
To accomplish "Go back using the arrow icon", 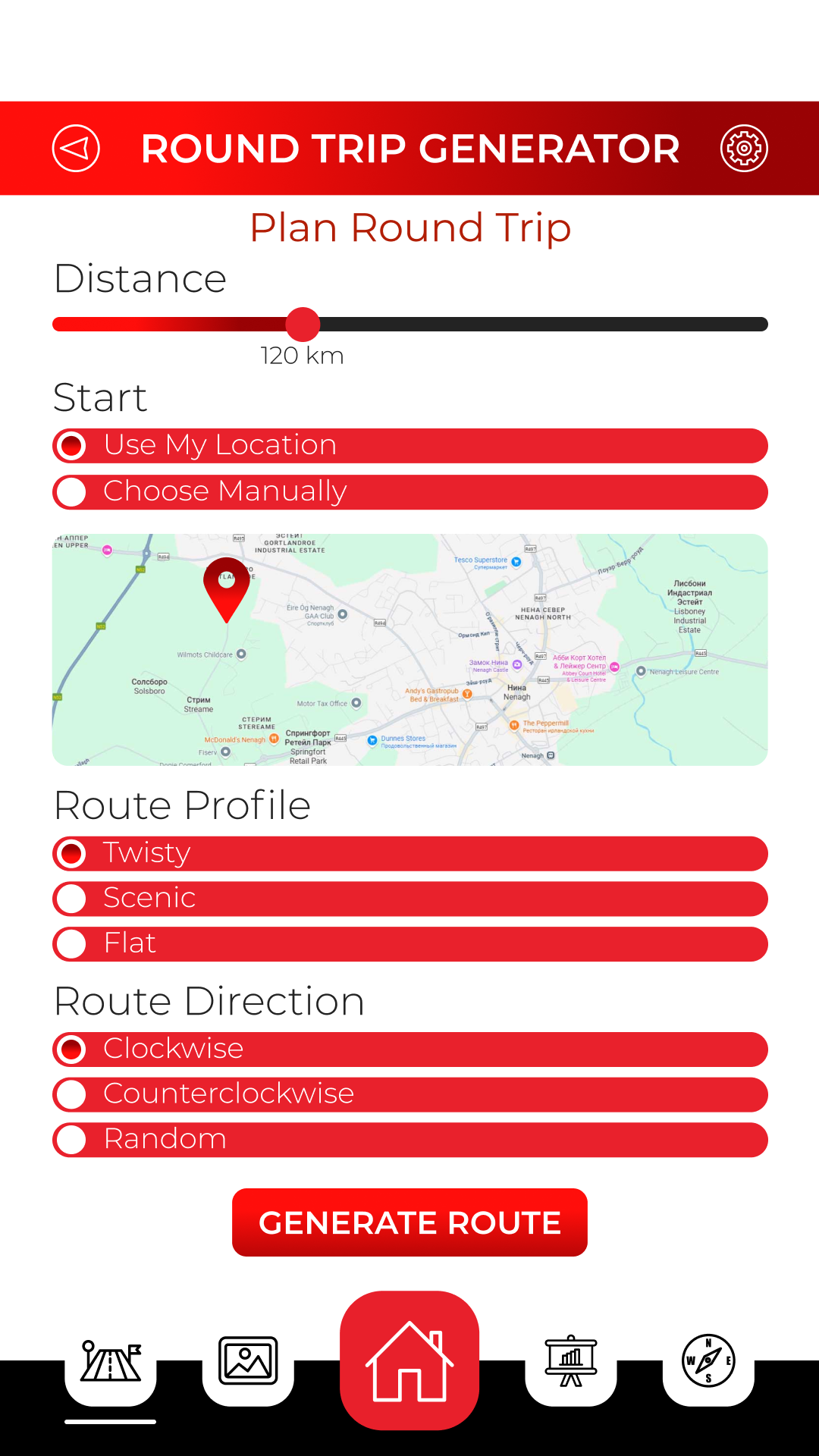I will 76,149.
